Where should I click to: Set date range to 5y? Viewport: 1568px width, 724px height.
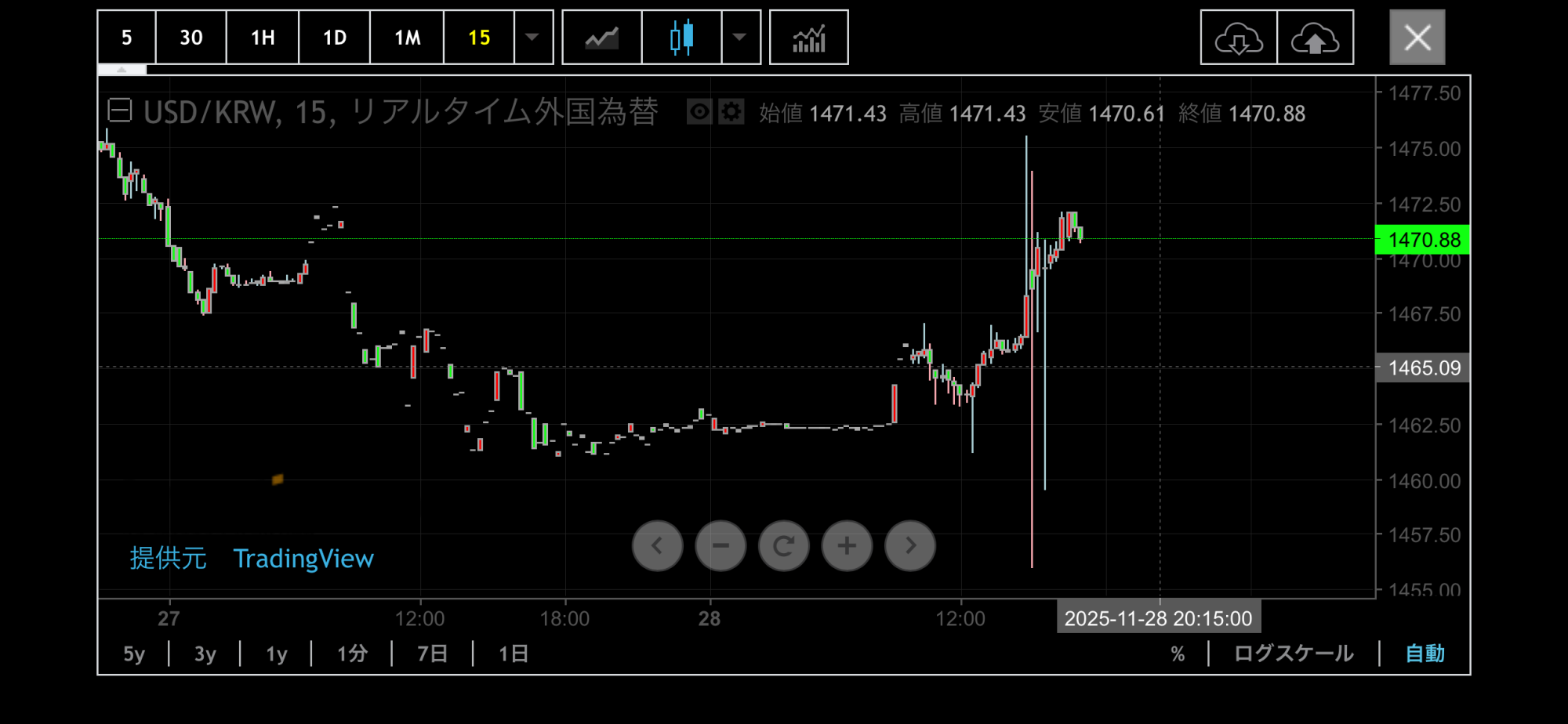134,653
